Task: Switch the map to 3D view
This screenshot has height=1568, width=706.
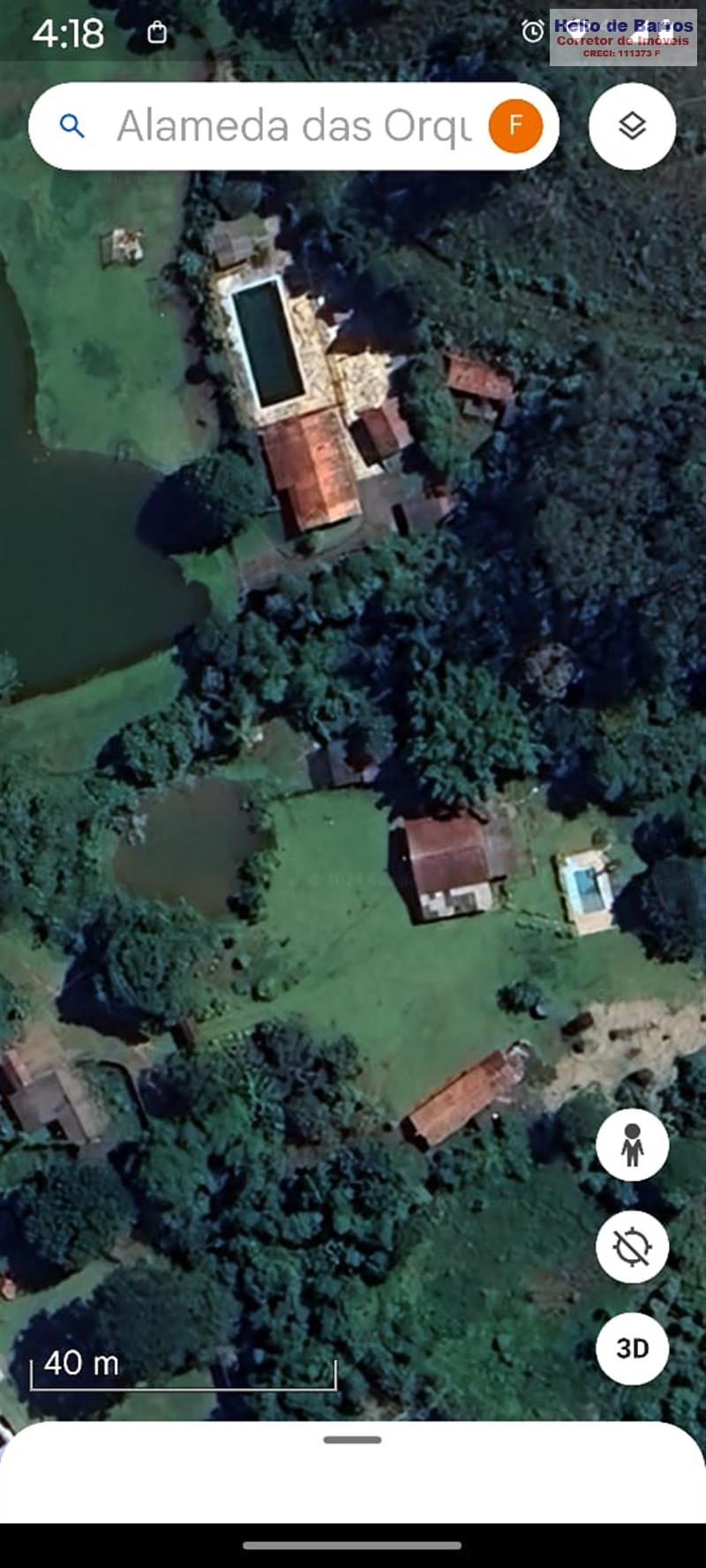Action: [x=632, y=1348]
